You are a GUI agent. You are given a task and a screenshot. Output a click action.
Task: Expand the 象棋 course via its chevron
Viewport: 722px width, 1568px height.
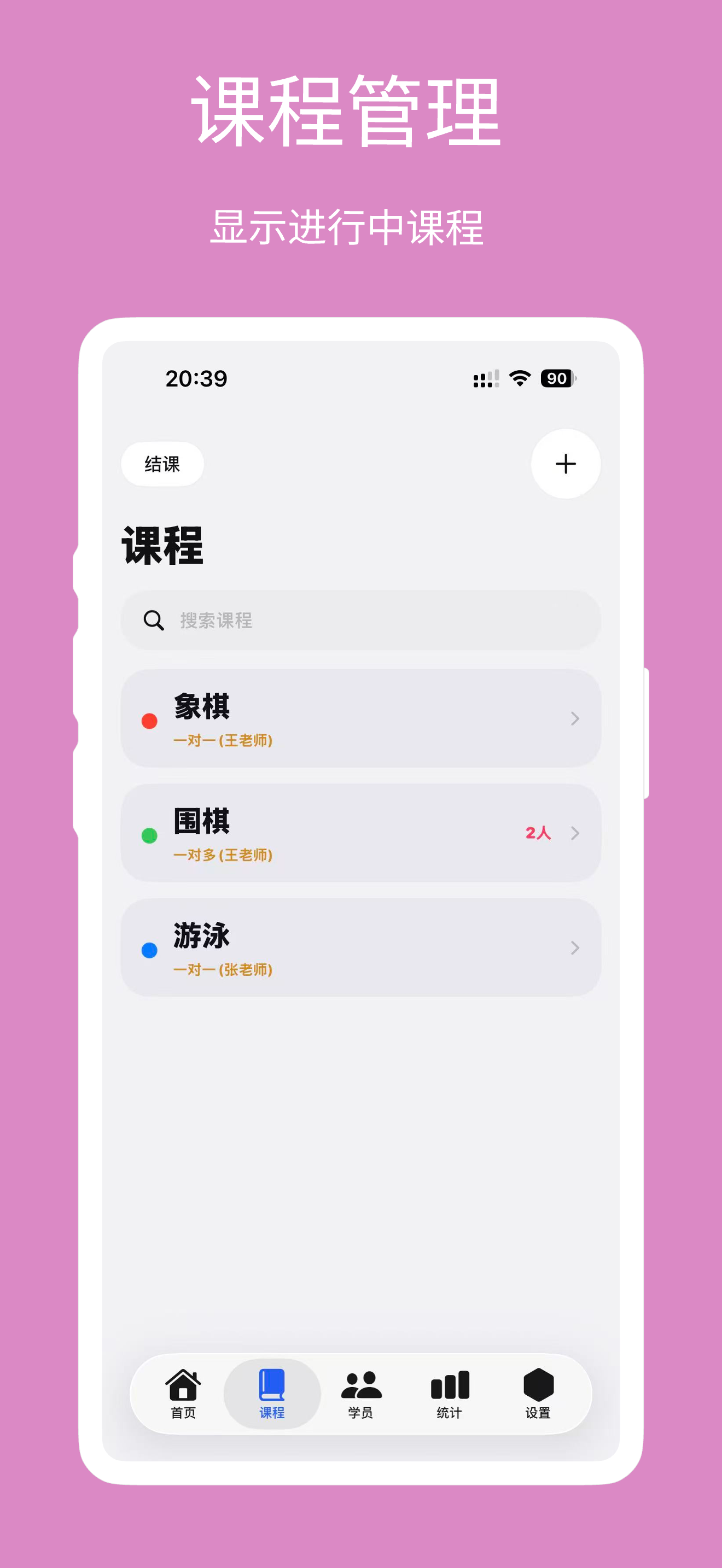pos(575,719)
